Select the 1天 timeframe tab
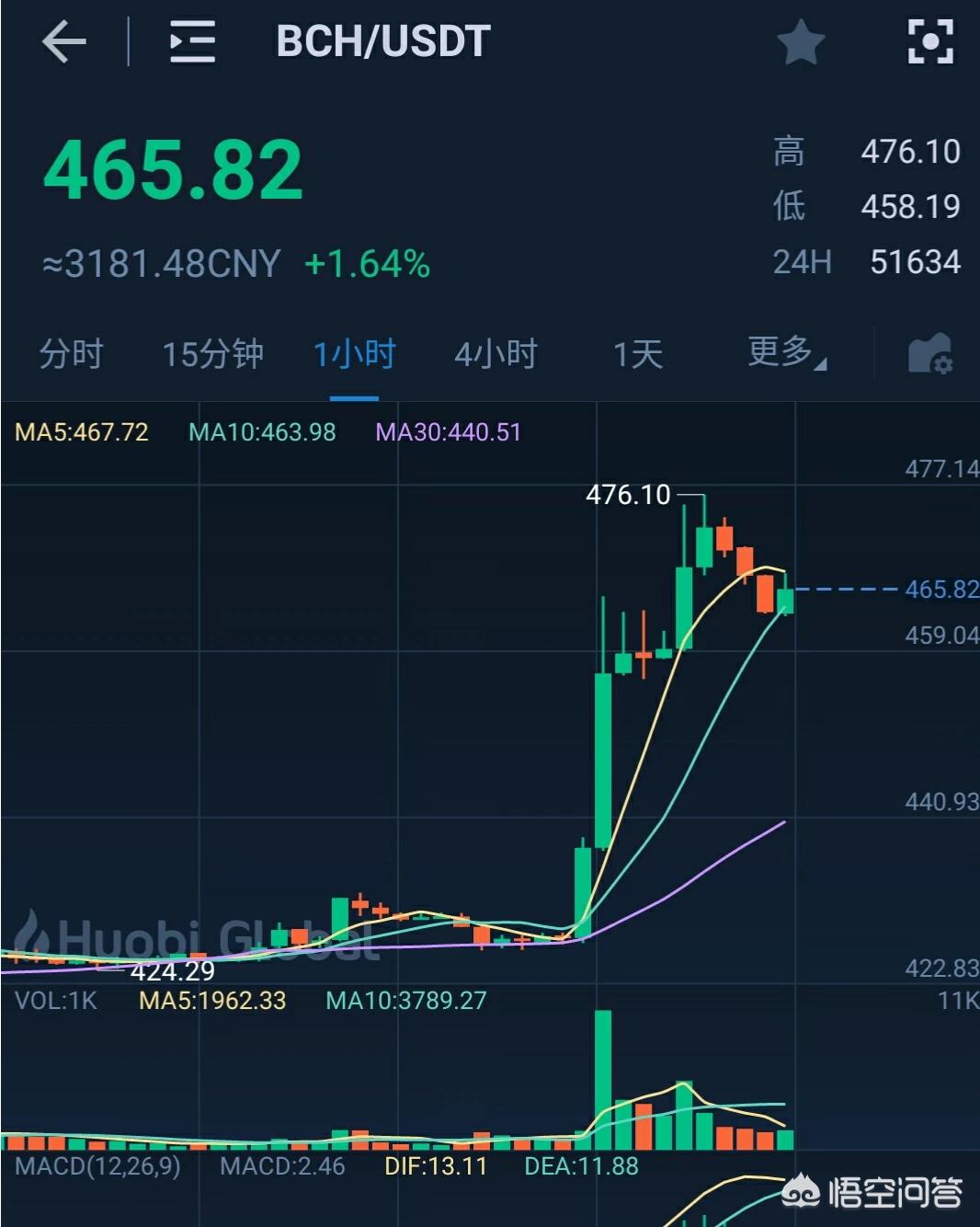Screen dimensions: 980x1227 pyautogui.click(x=637, y=354)
